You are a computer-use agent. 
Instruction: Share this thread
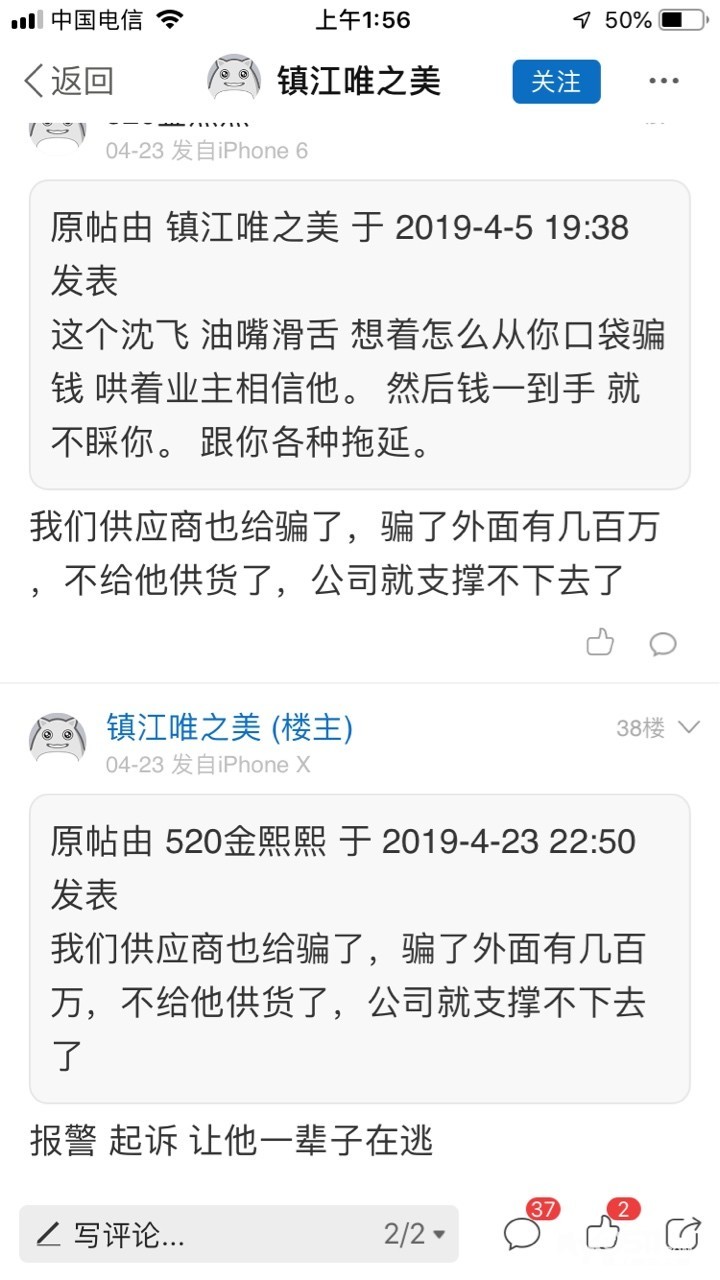pos(682,1234)
